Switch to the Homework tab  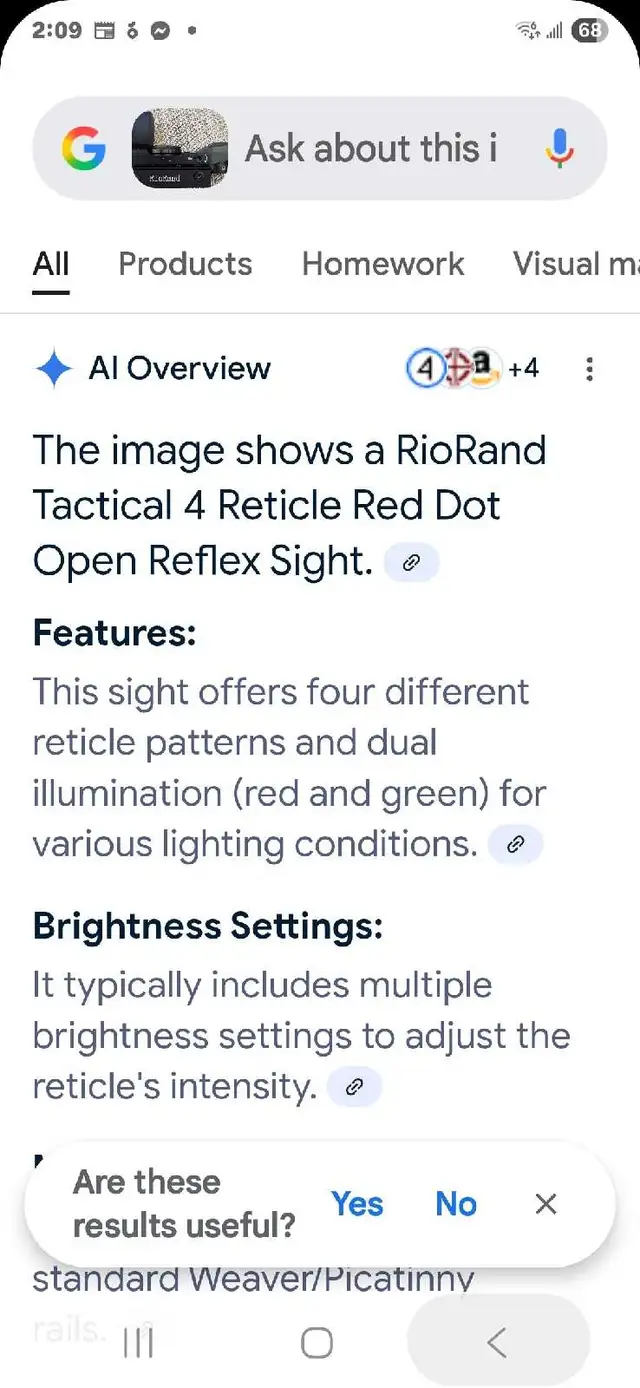click(383, 264)
